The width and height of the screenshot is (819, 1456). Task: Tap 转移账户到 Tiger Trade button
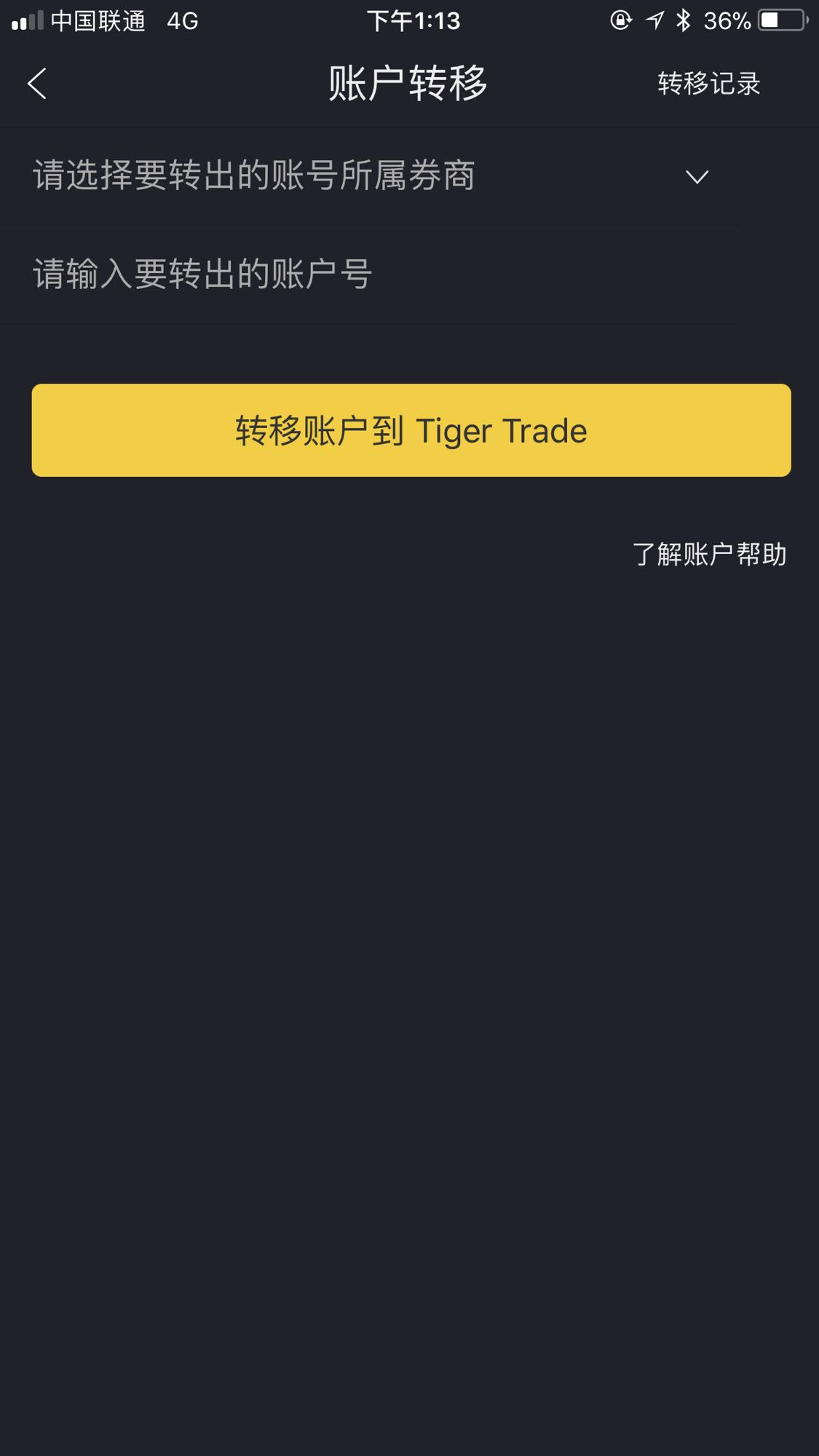[411, 430]
